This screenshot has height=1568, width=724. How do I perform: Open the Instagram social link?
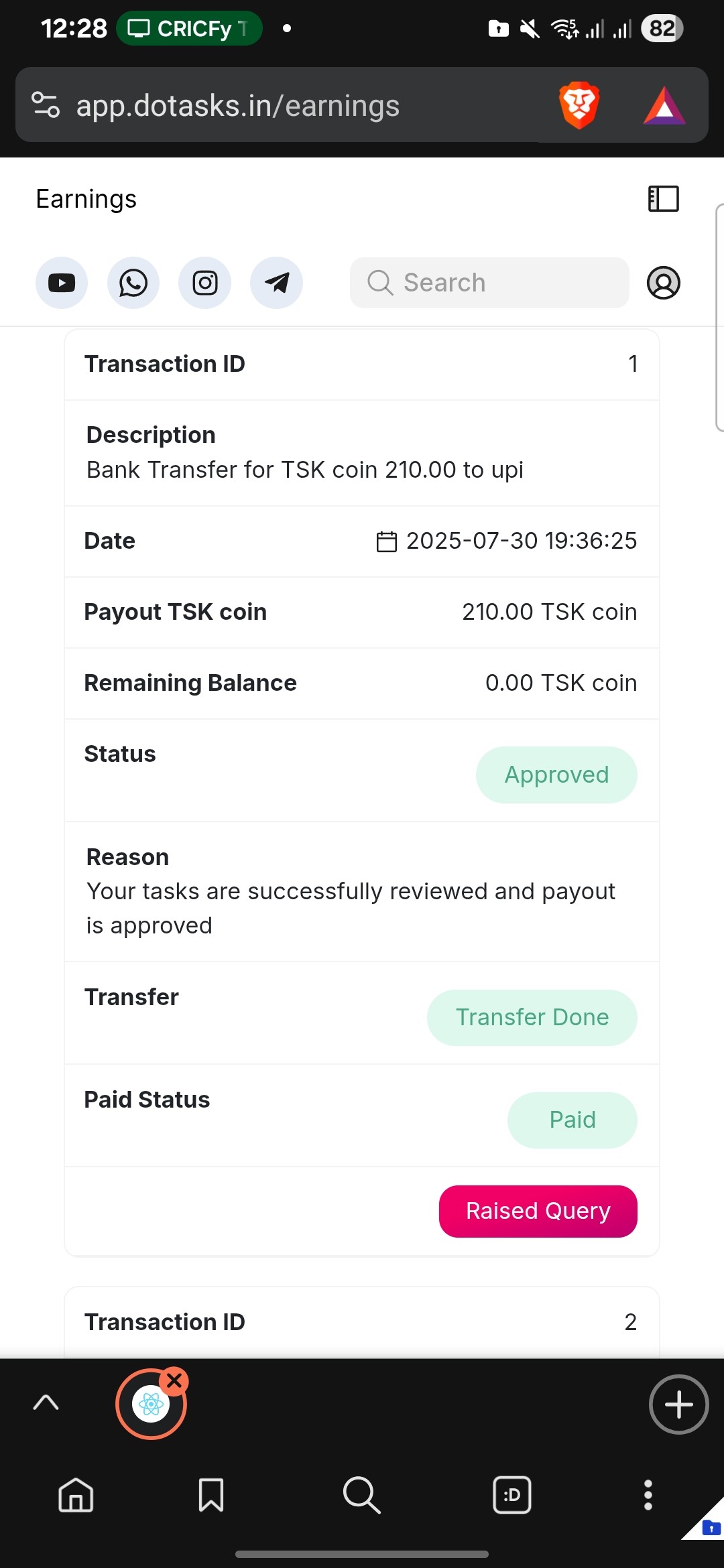(x=205, y=283)
